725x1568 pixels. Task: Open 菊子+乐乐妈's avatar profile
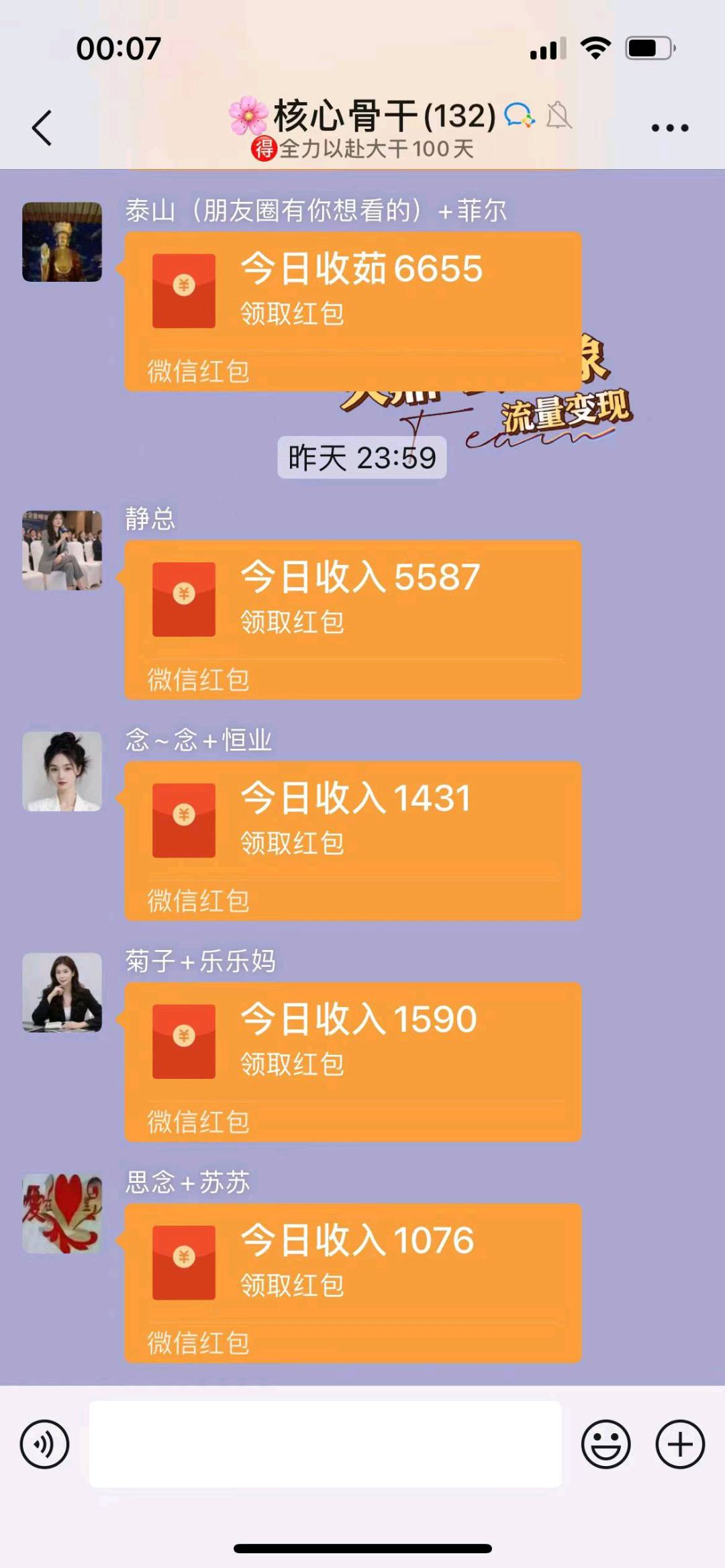(62, 992)
